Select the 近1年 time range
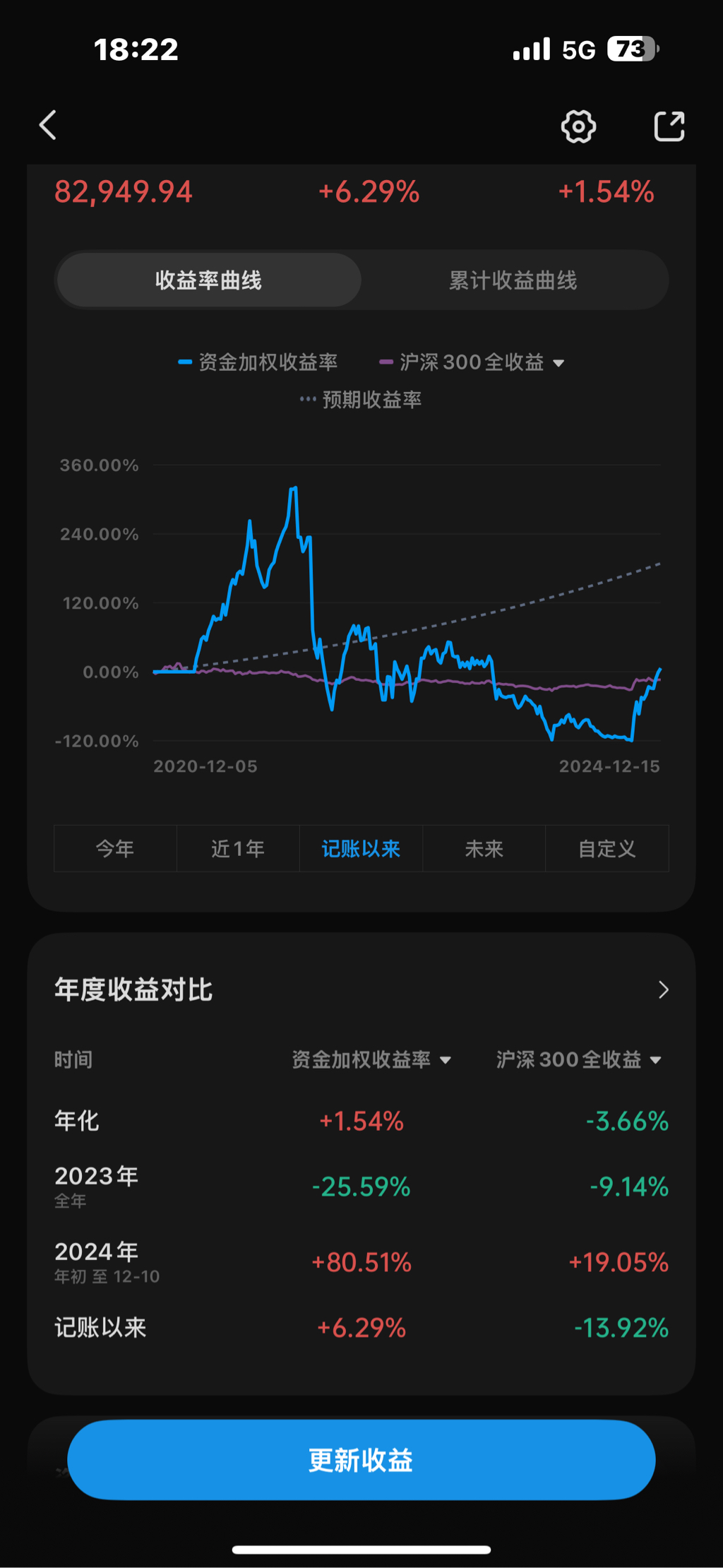723x1568 pixels. coord(238,848)
